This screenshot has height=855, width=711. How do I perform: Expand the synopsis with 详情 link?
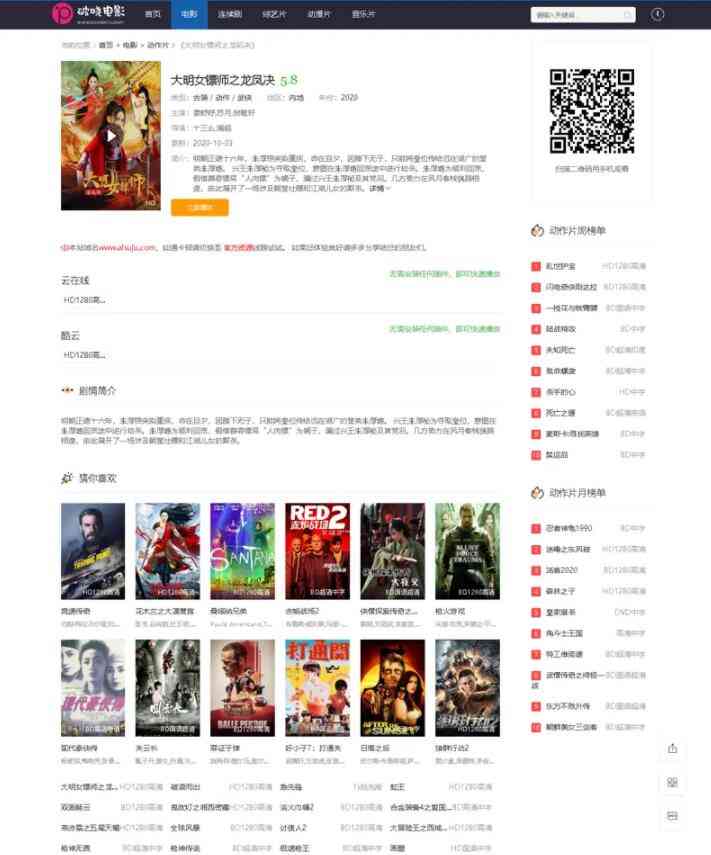click(x=379, y=188)
